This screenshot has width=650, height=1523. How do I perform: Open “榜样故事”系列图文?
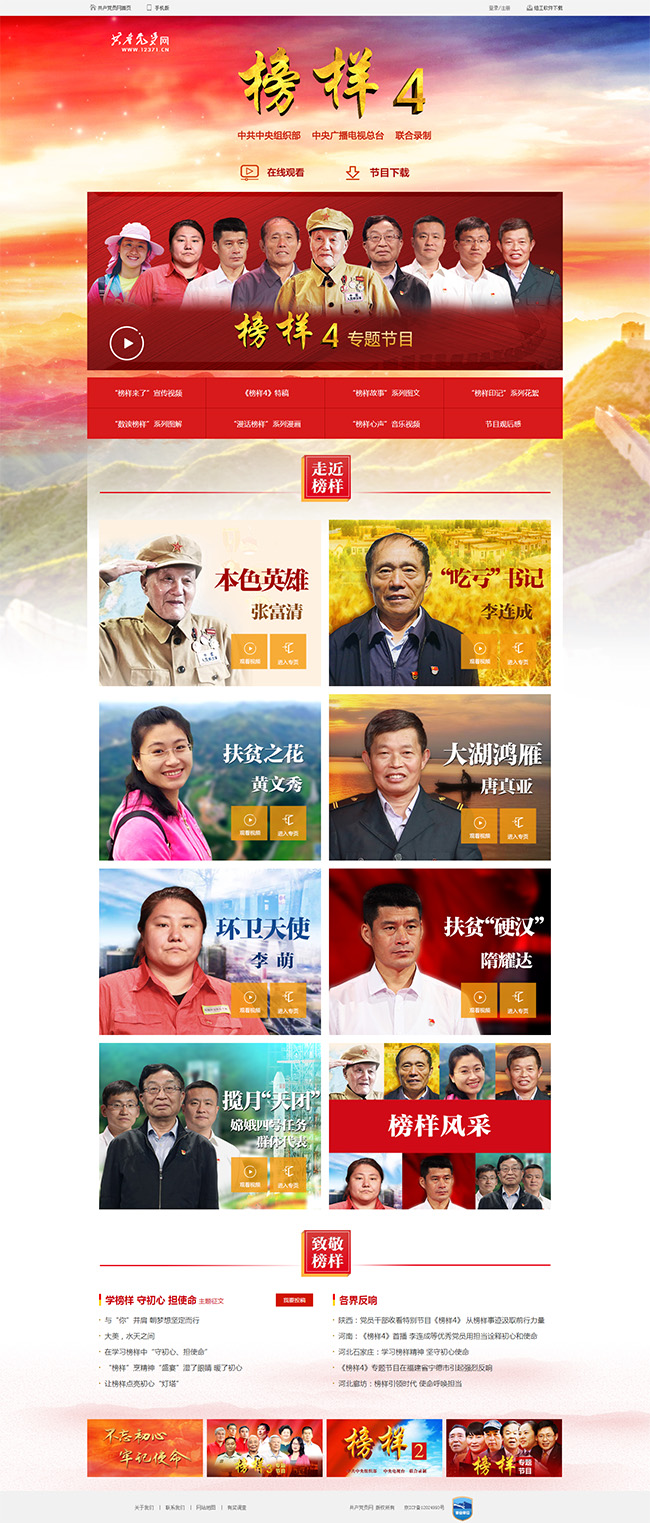click(x=385, y=393)
